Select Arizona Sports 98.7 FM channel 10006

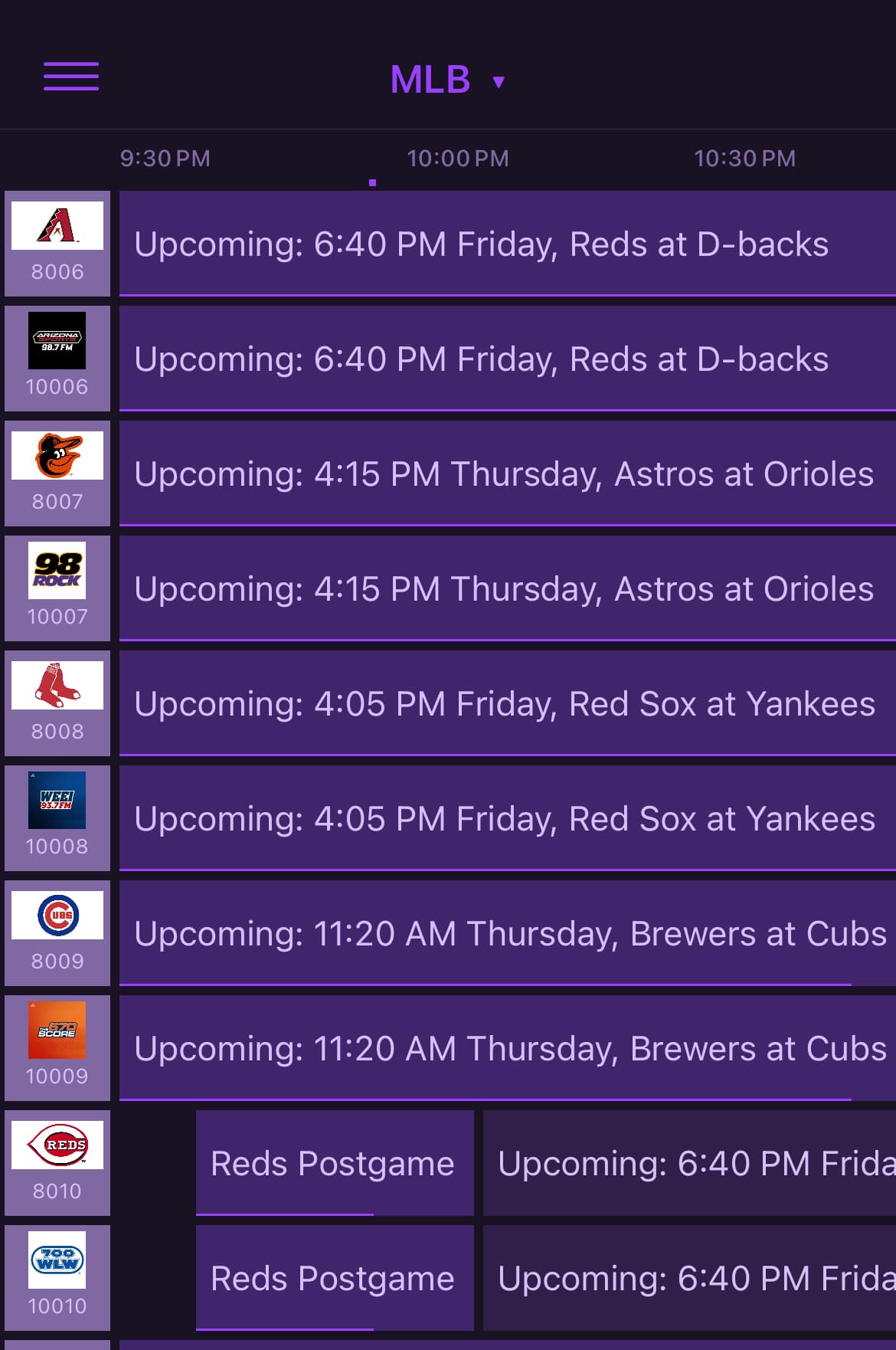pyautogui.click(x=57, y=359)
